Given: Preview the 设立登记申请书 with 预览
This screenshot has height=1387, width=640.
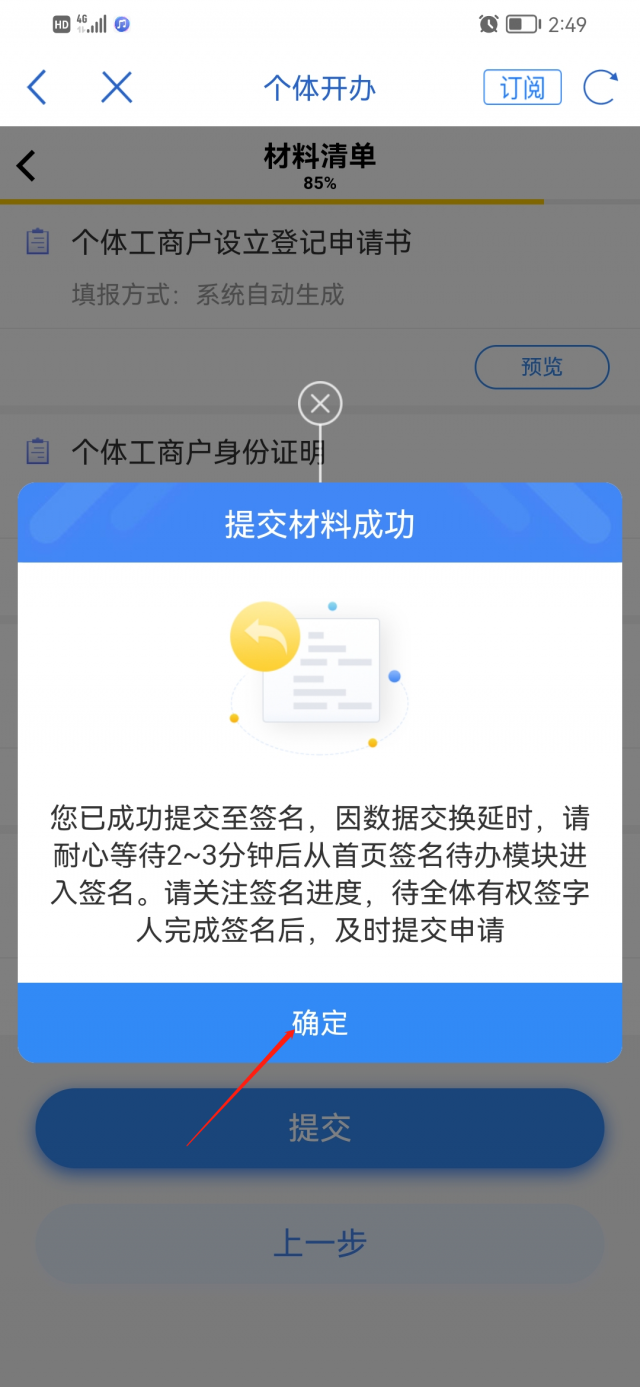Looking at the screenshot, I should coord(541,367).
